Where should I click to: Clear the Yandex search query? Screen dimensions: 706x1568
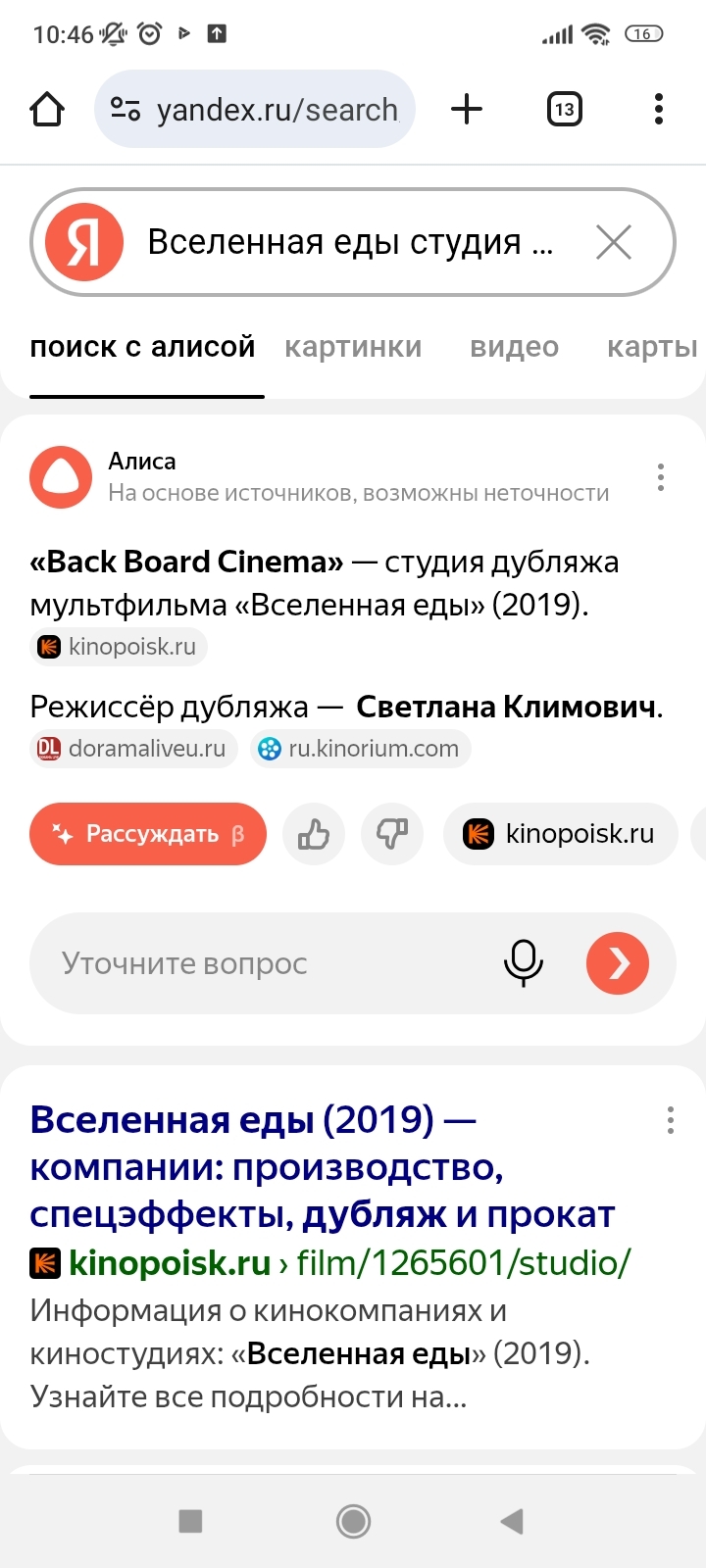614,242
